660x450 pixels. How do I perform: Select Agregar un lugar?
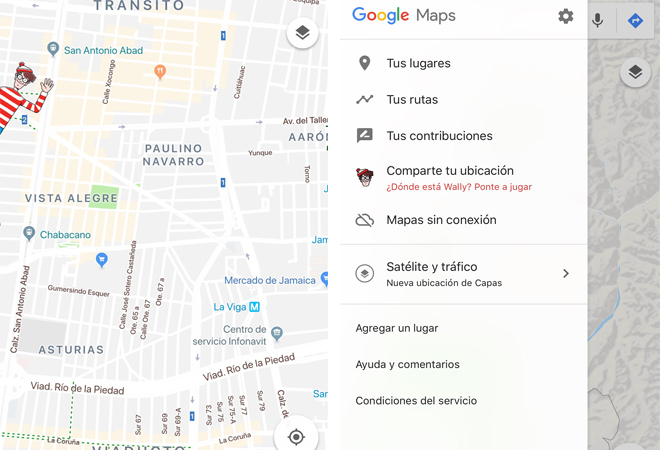click(x=397, y=328)
